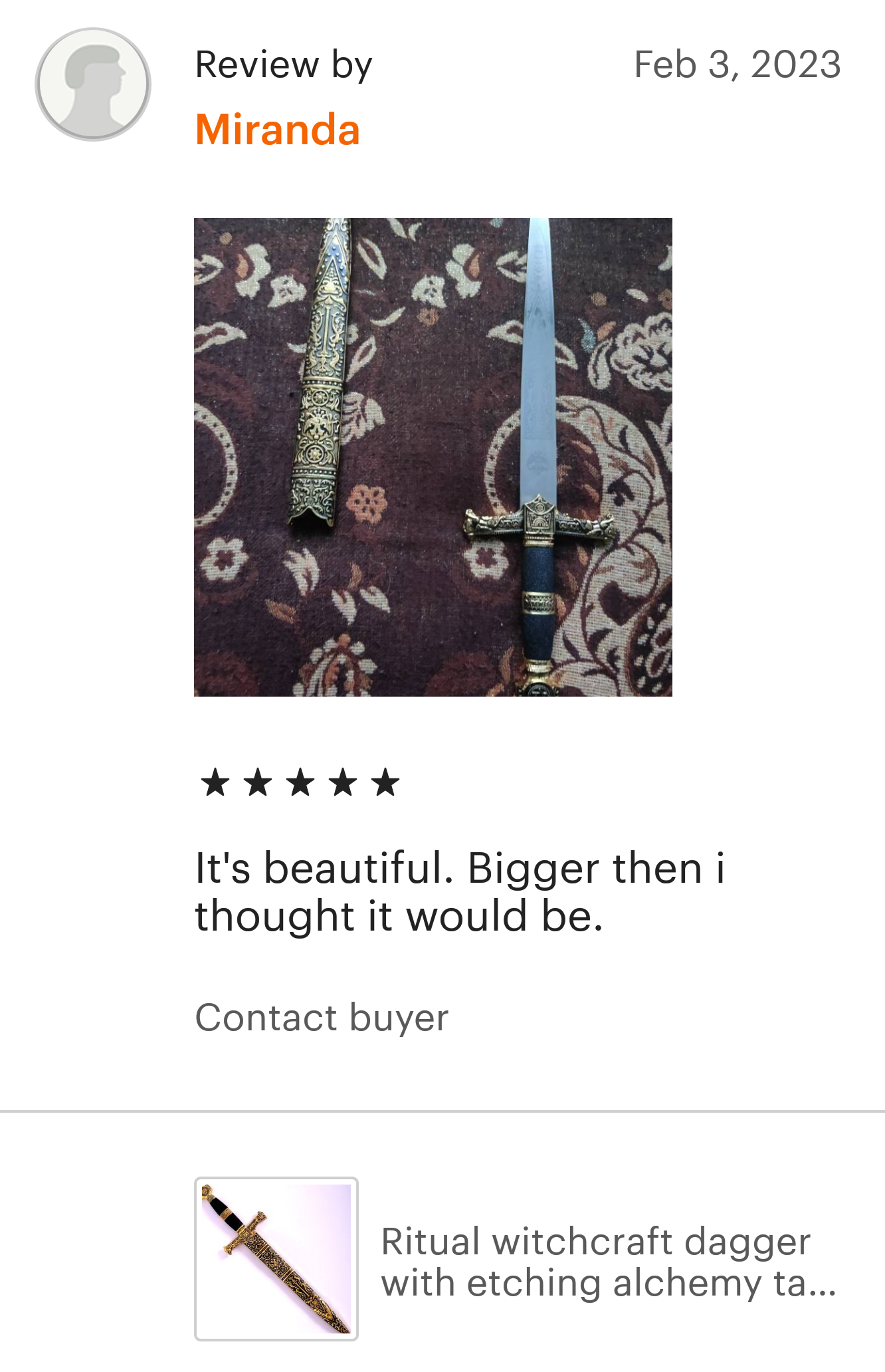The image size is (885, 1372).
Task: Tap Contact buyer
Action: point(322,1018)
